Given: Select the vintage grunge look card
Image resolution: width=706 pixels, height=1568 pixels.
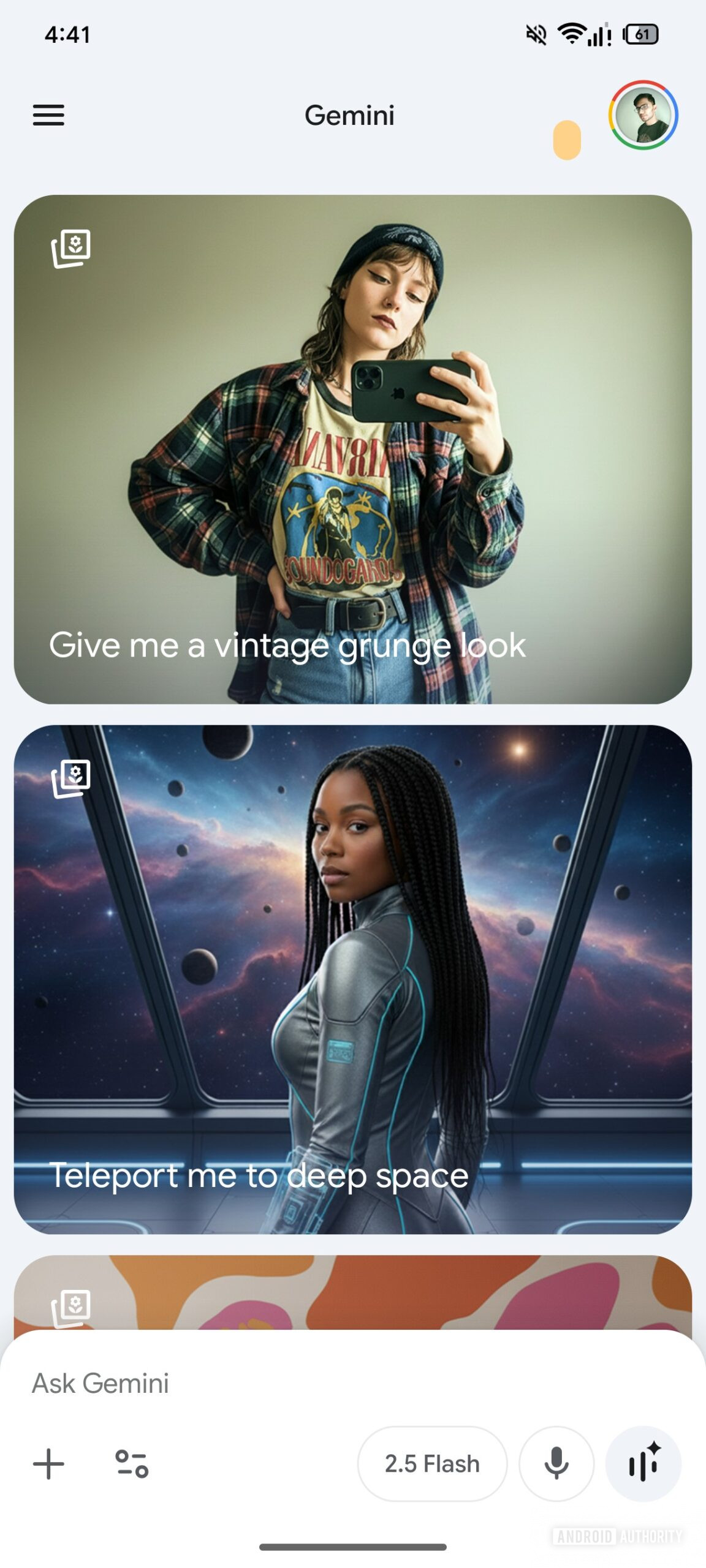Looking at the screenshot, I should (x=352, y=449).
